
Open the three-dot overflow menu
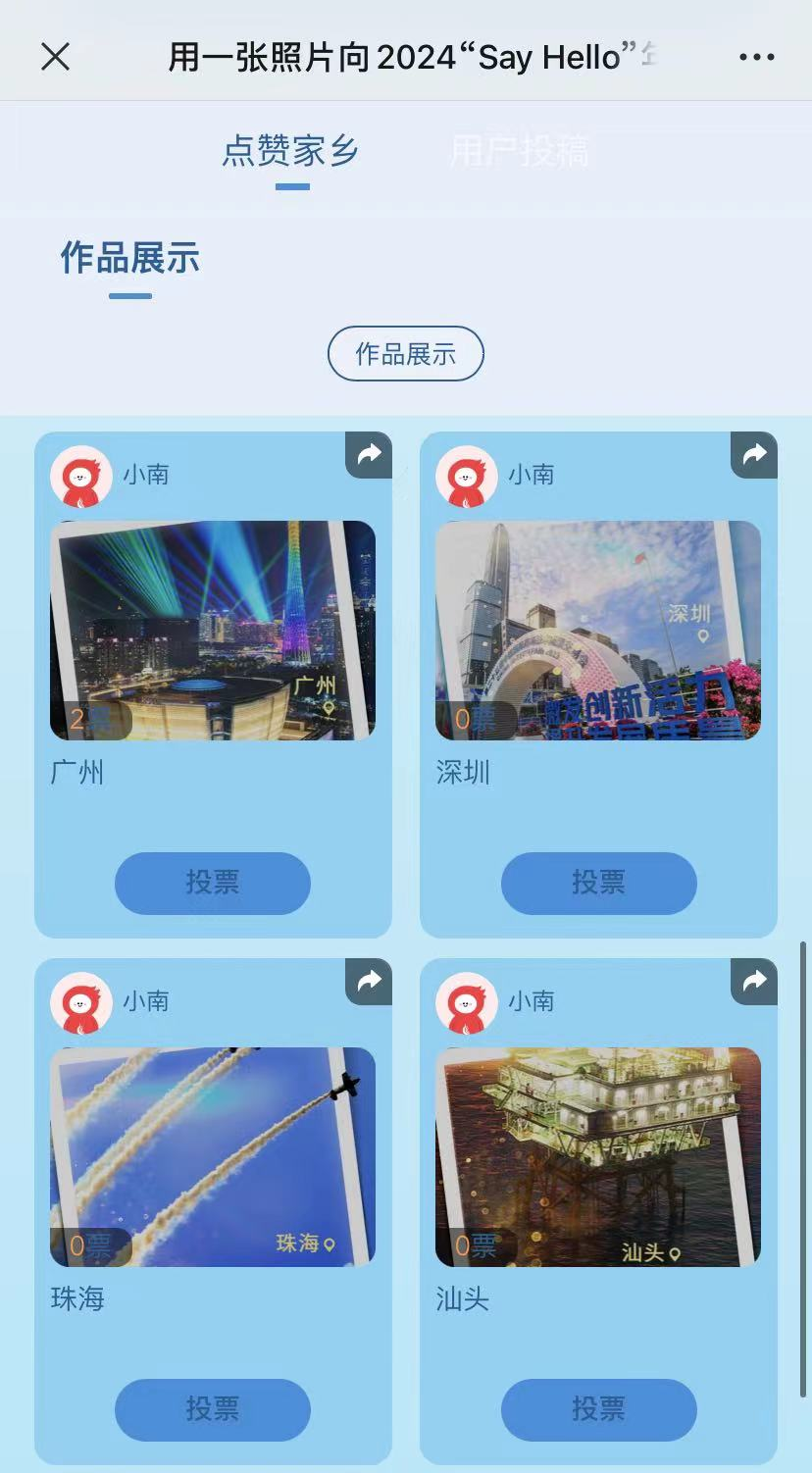point(756,57)
